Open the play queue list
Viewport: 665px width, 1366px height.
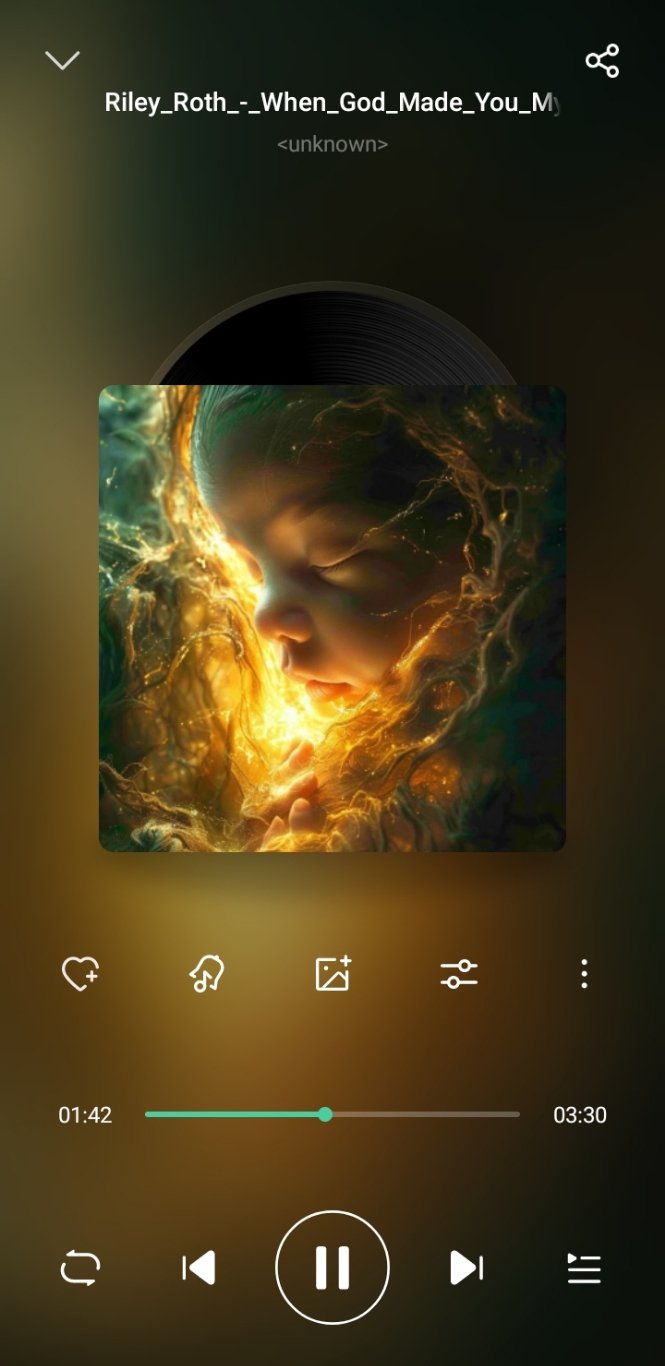pos(584,1269)
